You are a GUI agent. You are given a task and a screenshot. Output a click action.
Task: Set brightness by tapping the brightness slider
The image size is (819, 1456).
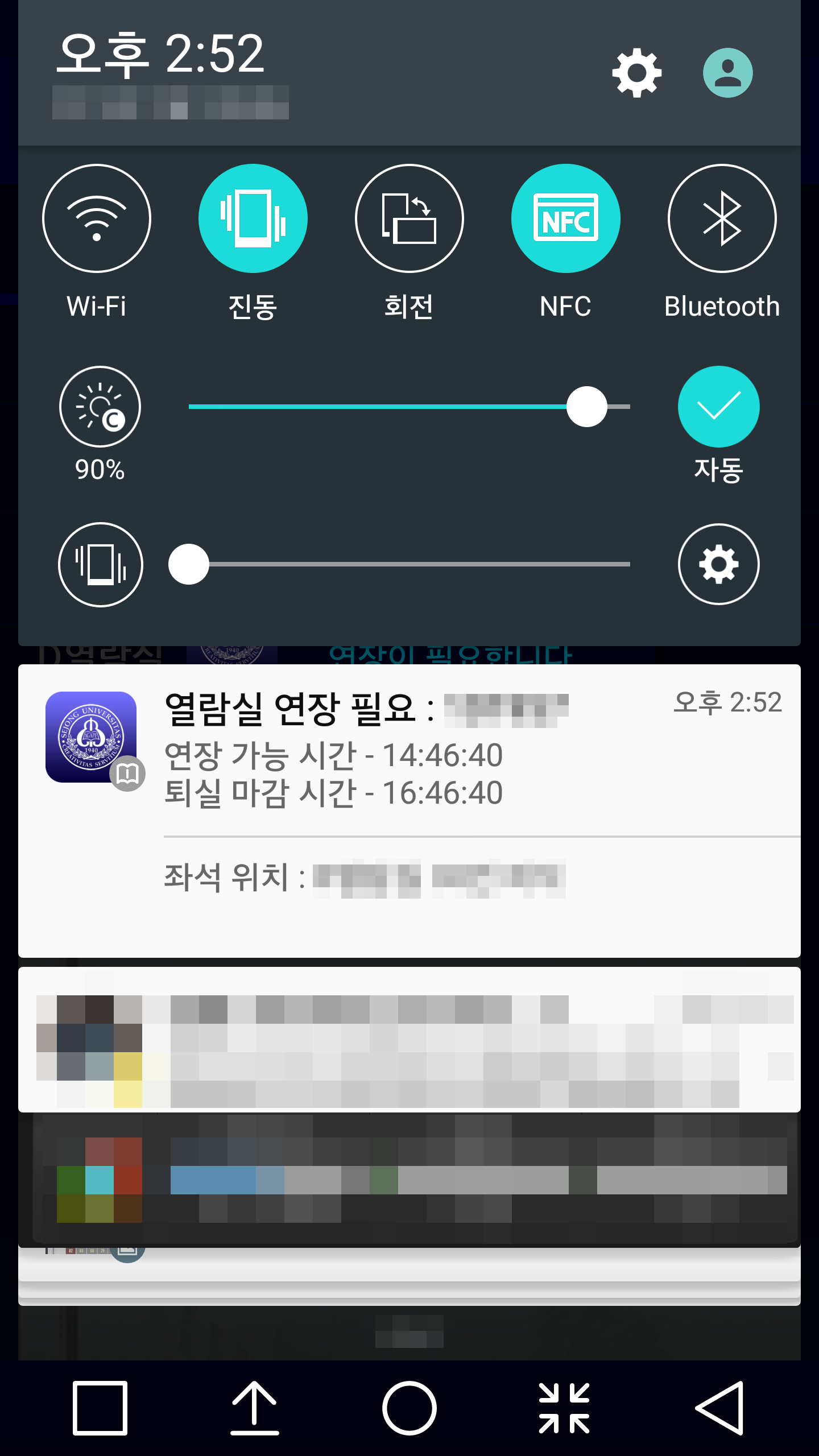pyautogui.click(x=409, y=407)
